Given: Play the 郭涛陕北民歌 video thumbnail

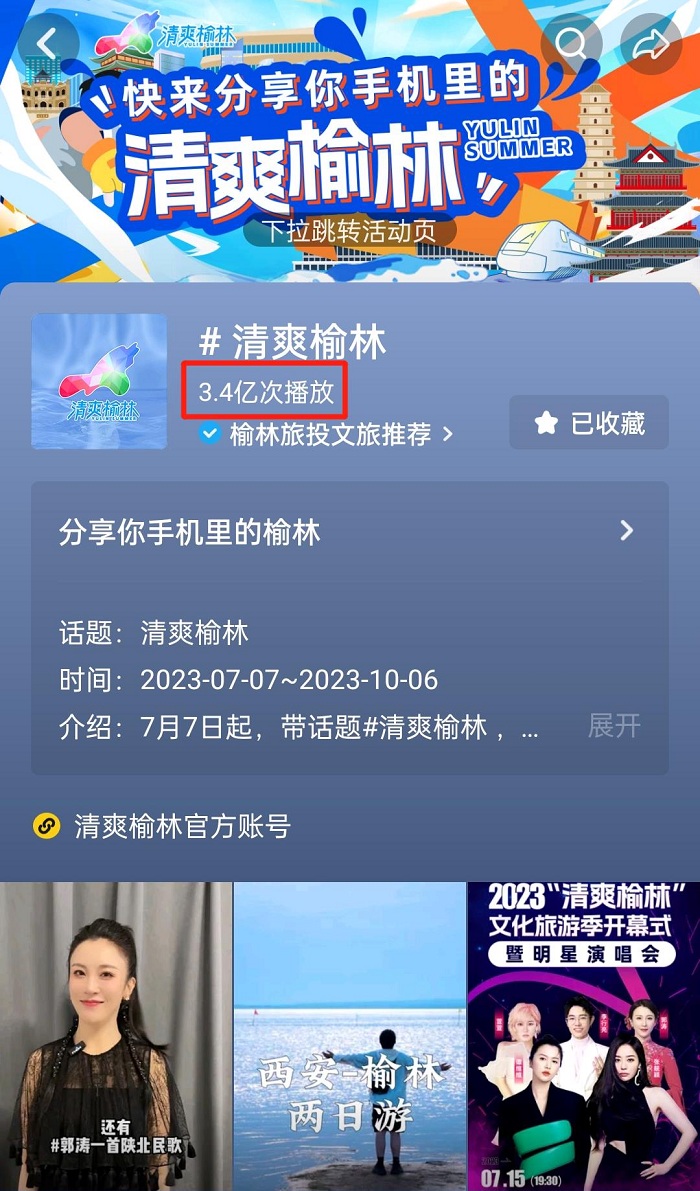Looking at the screenshot, I should (115, 1035).
